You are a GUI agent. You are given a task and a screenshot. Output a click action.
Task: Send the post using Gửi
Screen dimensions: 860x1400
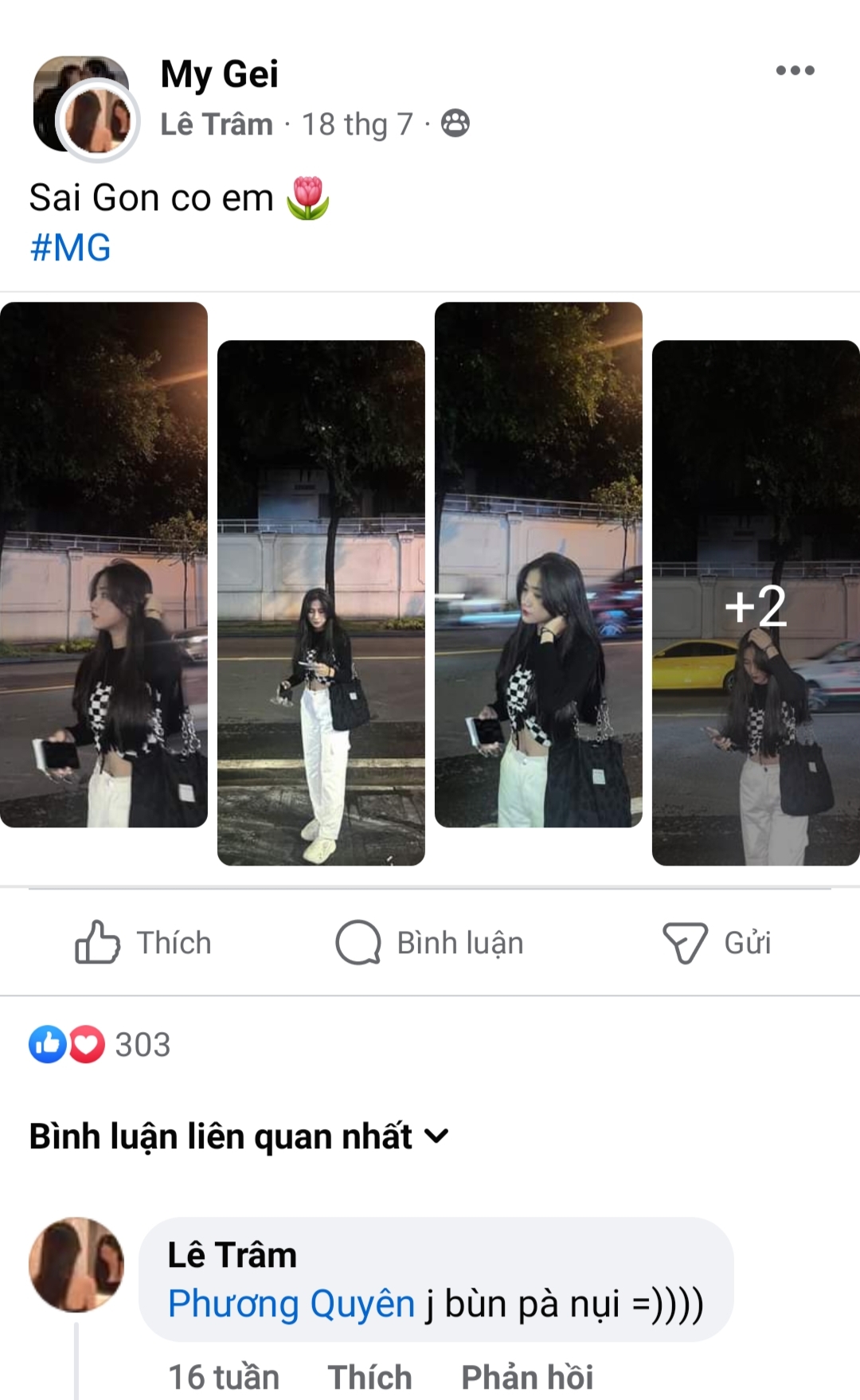tap(717, 943)
